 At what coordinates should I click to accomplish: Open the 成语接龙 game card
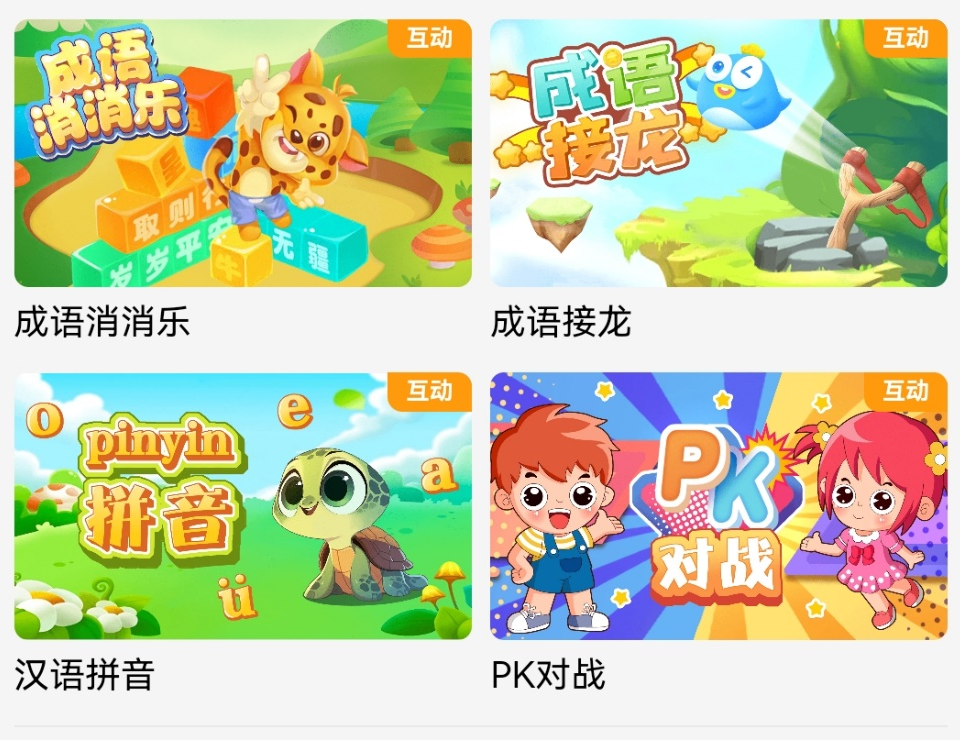[718, 153]
